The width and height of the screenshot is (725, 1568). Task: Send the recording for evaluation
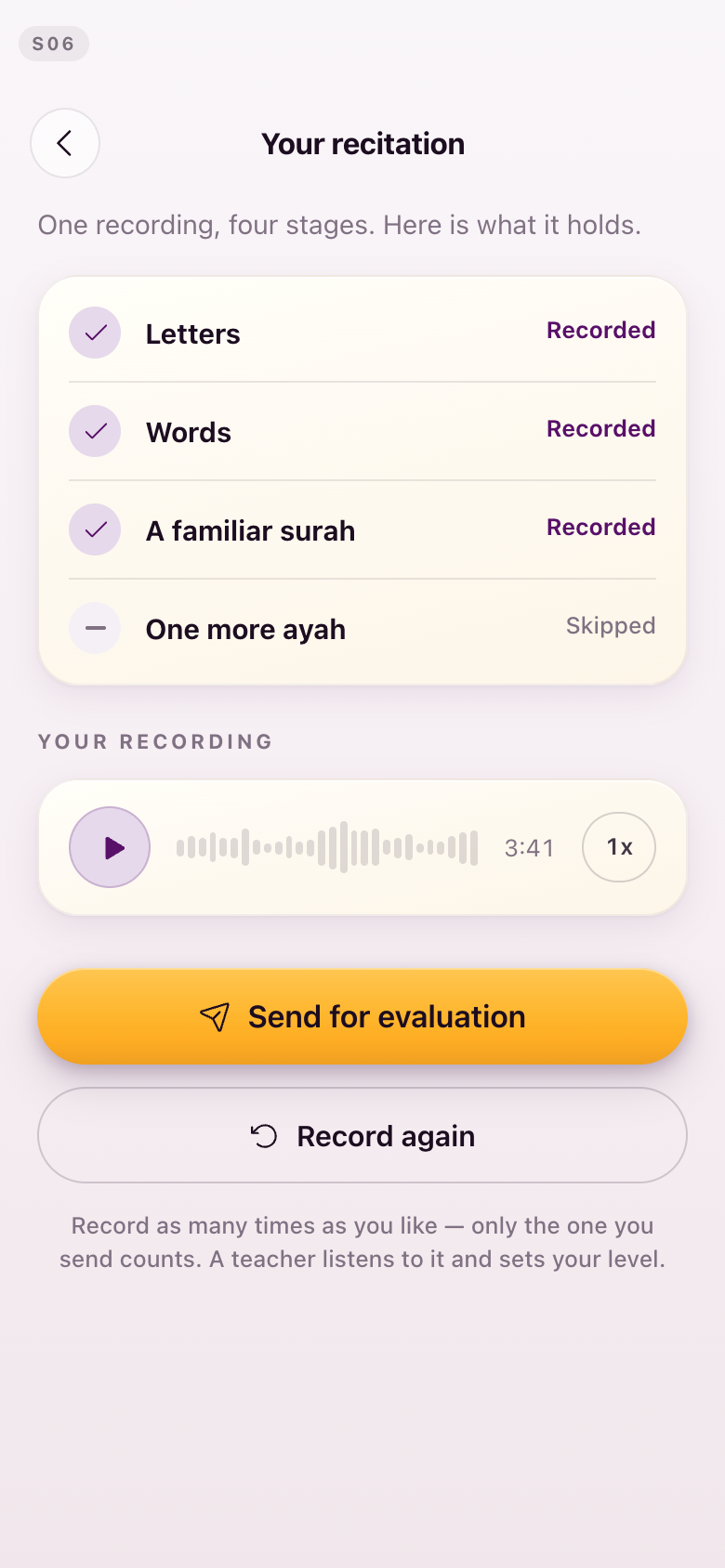click(362, 1017)
